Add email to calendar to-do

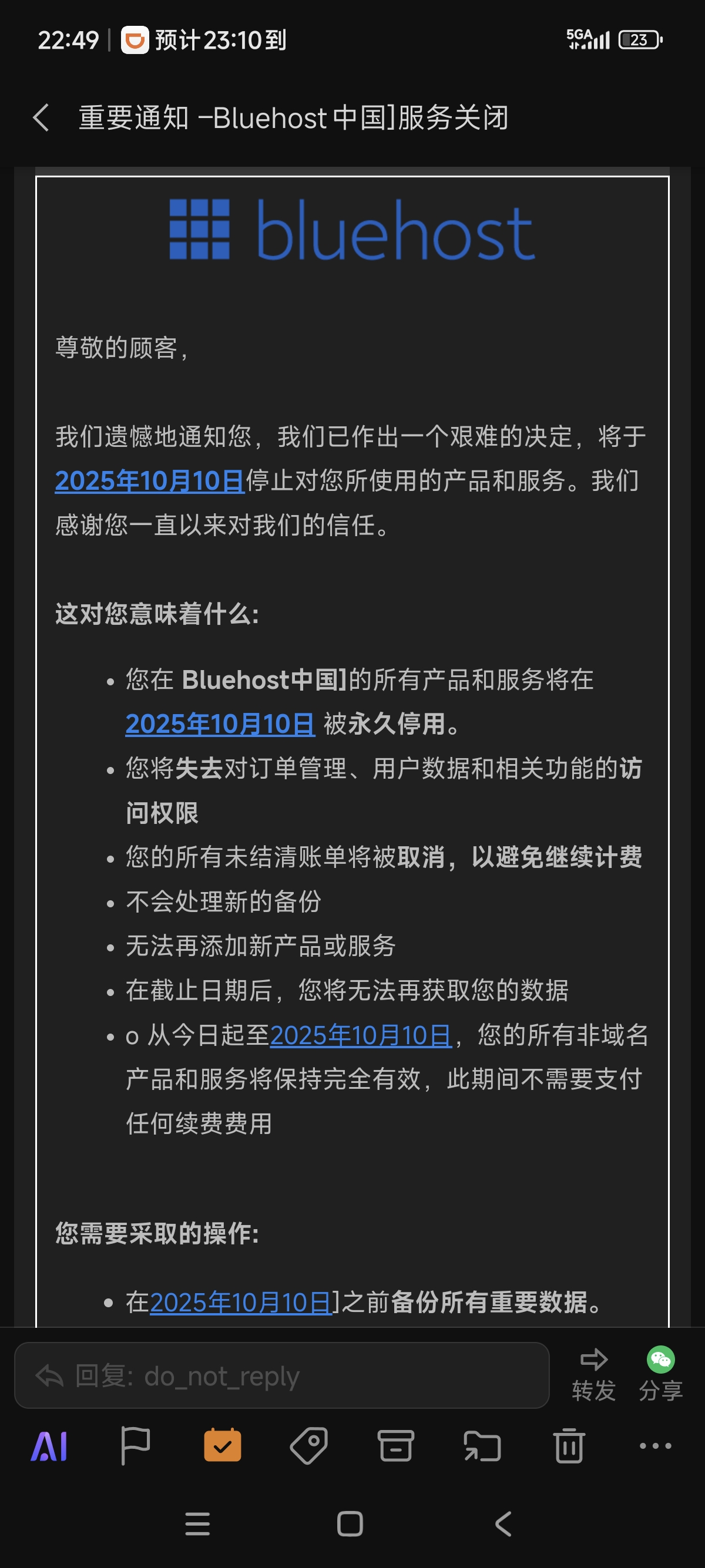pos(222,1446)
